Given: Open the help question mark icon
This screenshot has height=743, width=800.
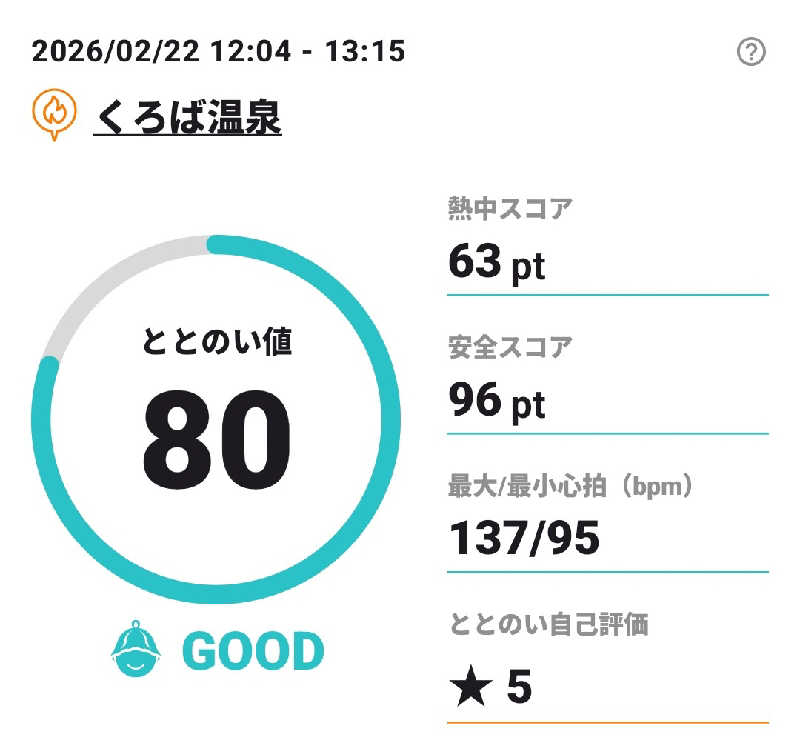Looking at the screenshot, I should click(x=750, y=52).
